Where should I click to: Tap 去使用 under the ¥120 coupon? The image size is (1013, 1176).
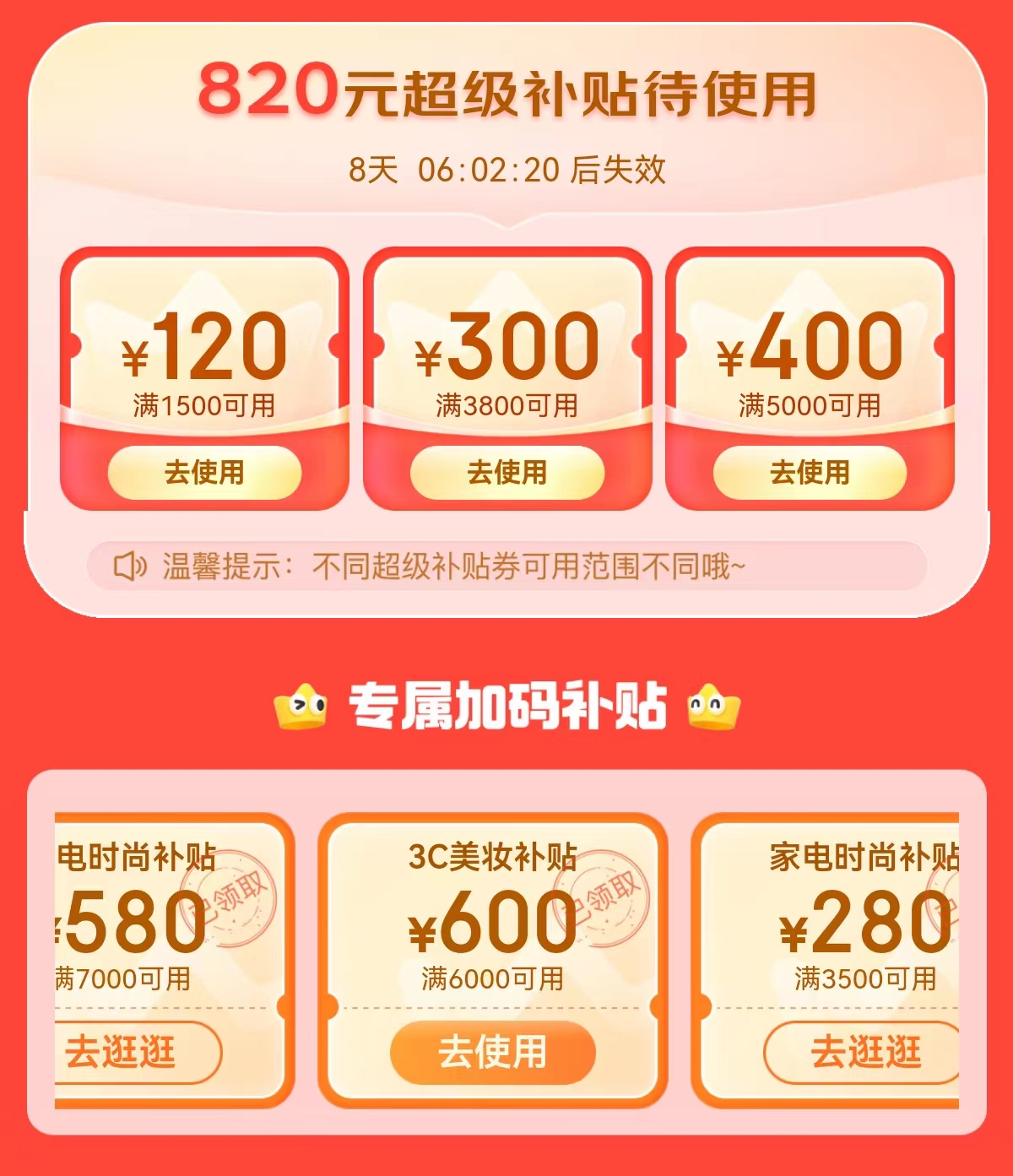pos(204,472)
